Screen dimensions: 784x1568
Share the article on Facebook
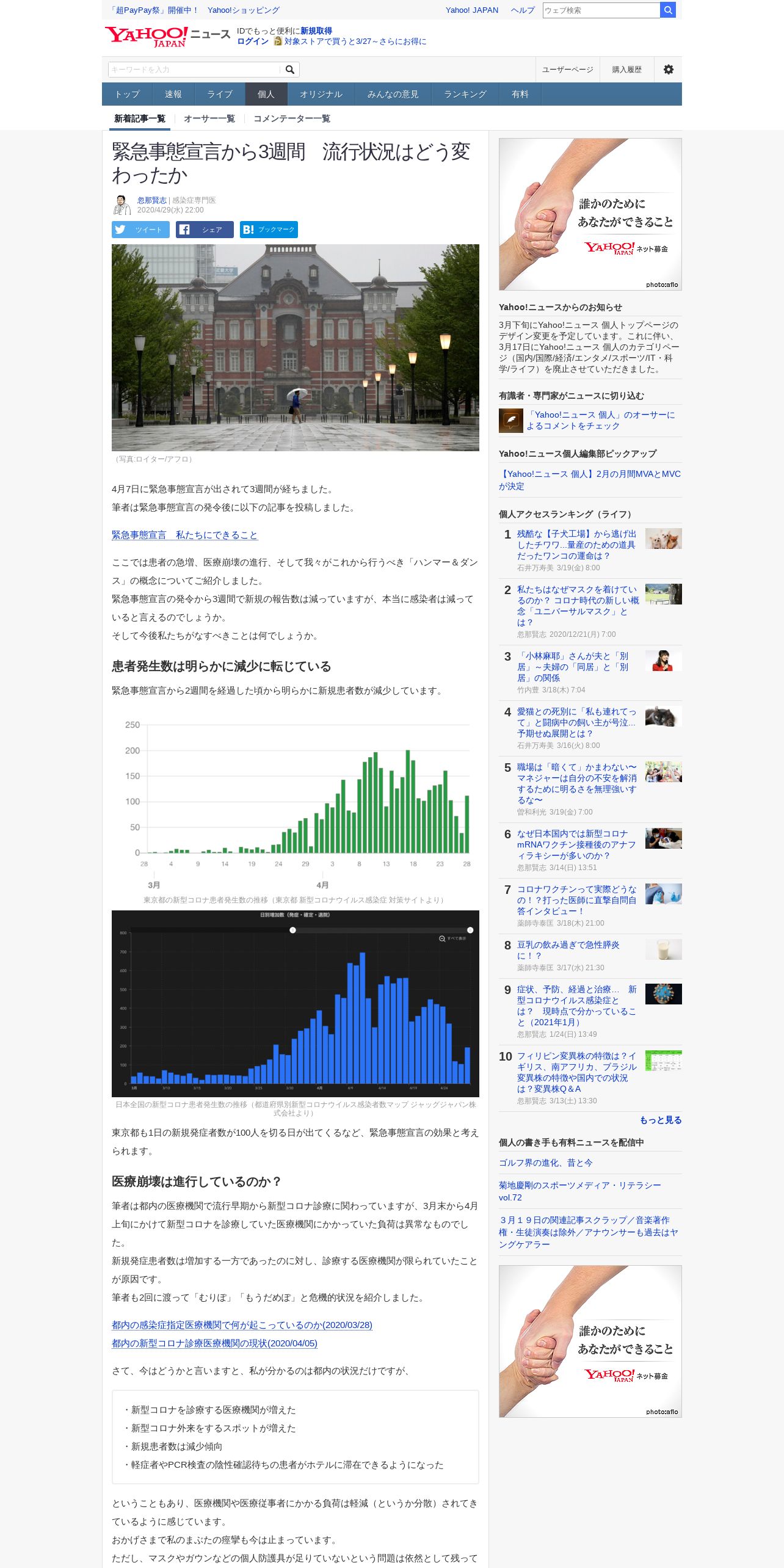tap(205, 230)
